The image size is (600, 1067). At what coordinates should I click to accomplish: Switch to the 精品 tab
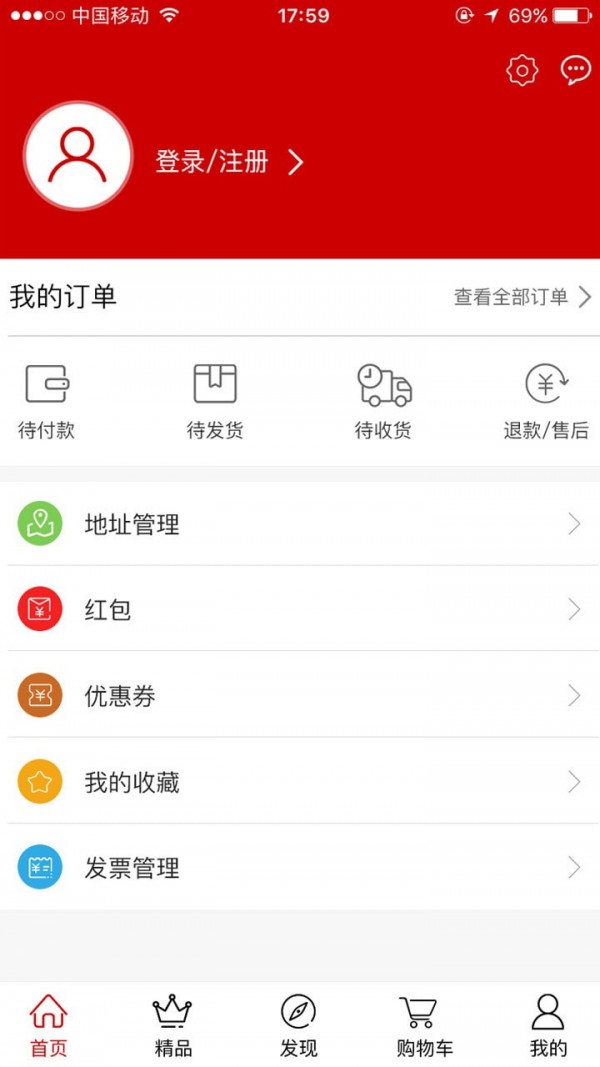click(x=173, y=1026)
